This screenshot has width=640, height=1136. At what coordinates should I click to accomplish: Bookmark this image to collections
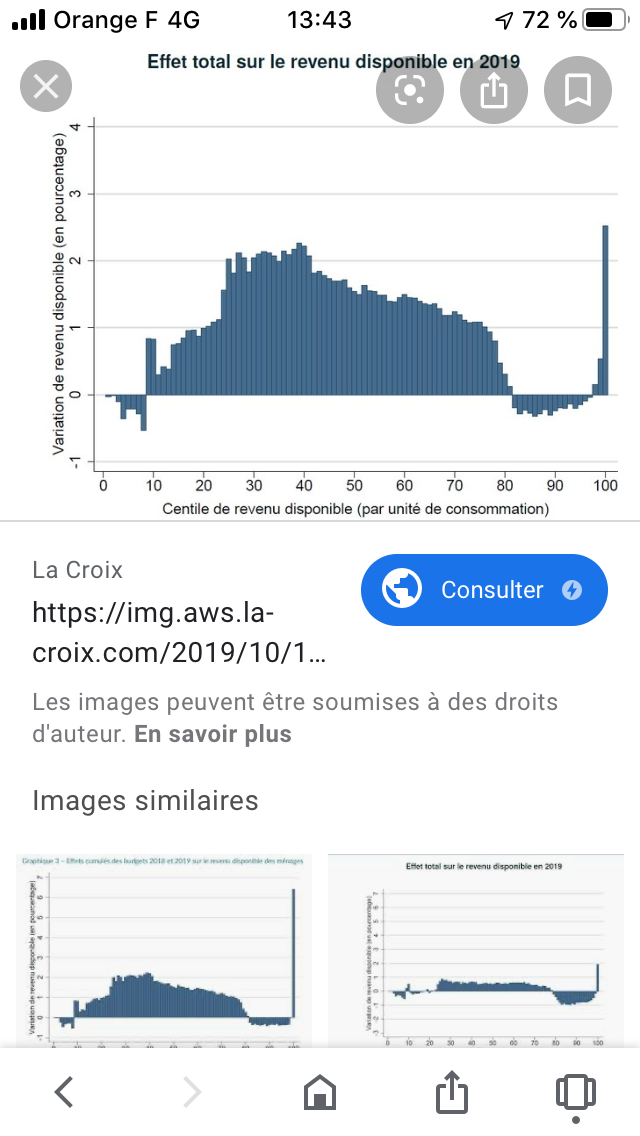[x=578, y=90]
